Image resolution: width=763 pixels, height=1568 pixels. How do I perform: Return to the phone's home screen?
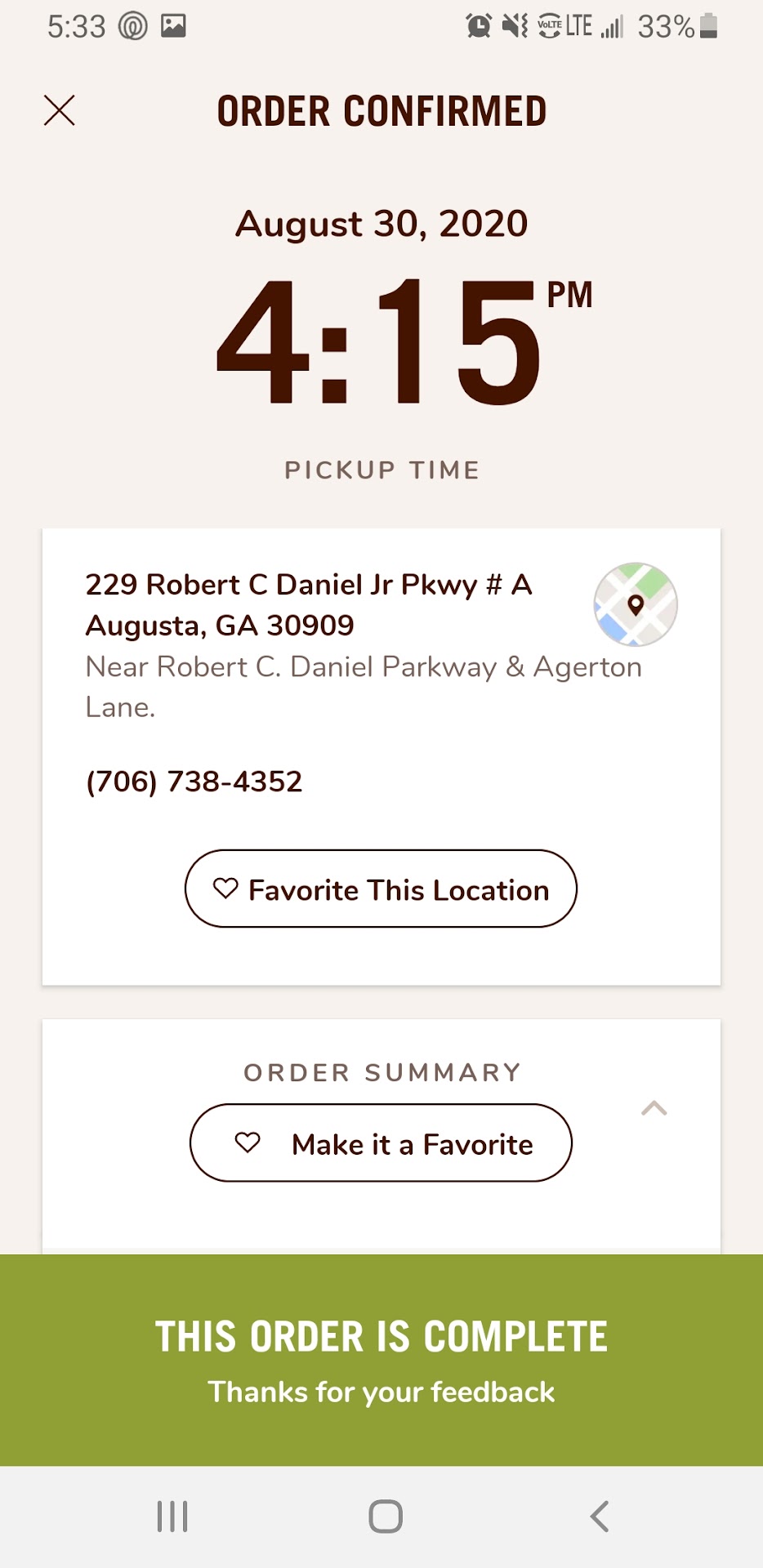(x=385, y=1517)
